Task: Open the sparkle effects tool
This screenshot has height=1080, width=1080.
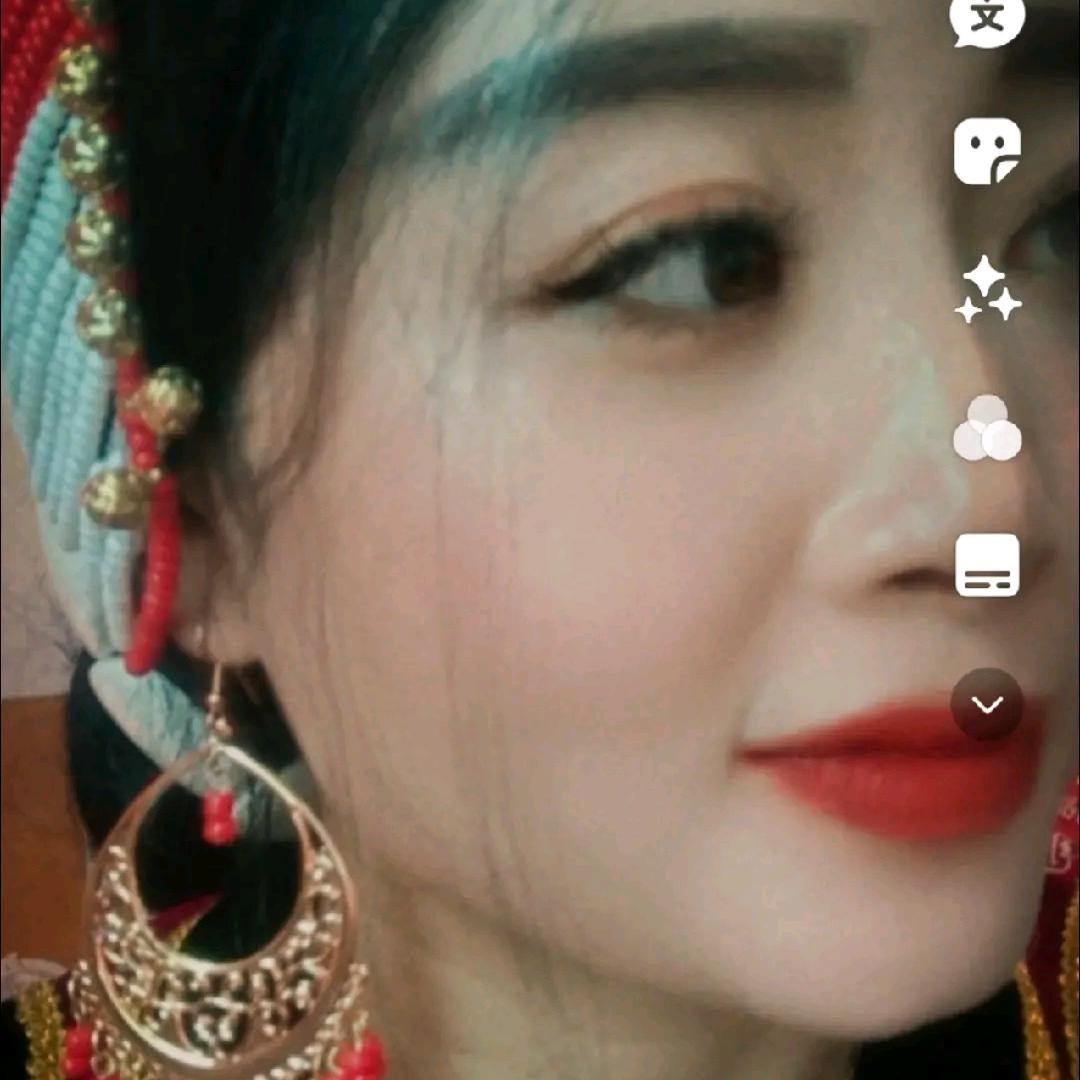Action: (987, 291)
